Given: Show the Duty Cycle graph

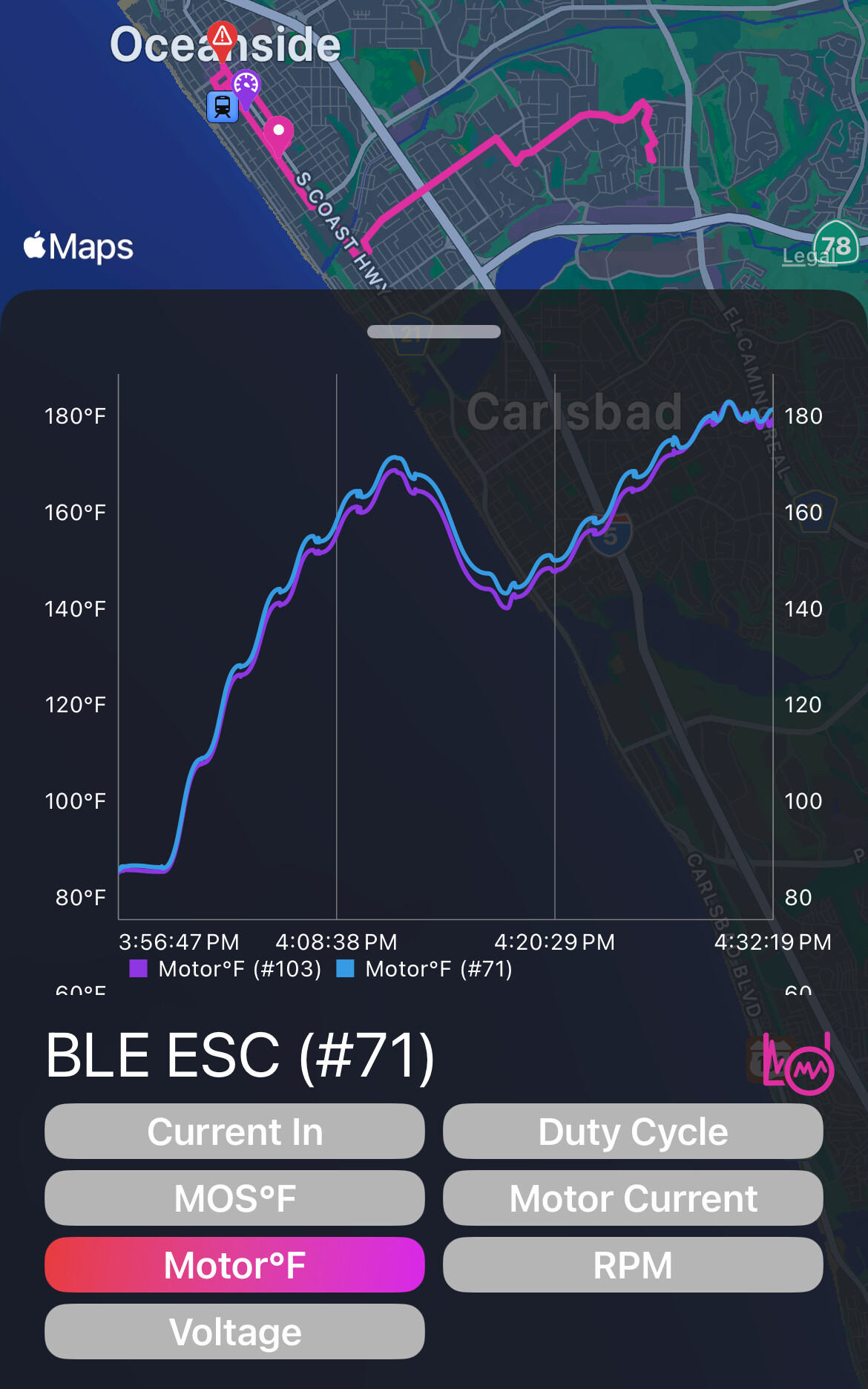Looking at the screenshot, I should click(633, 1132).
